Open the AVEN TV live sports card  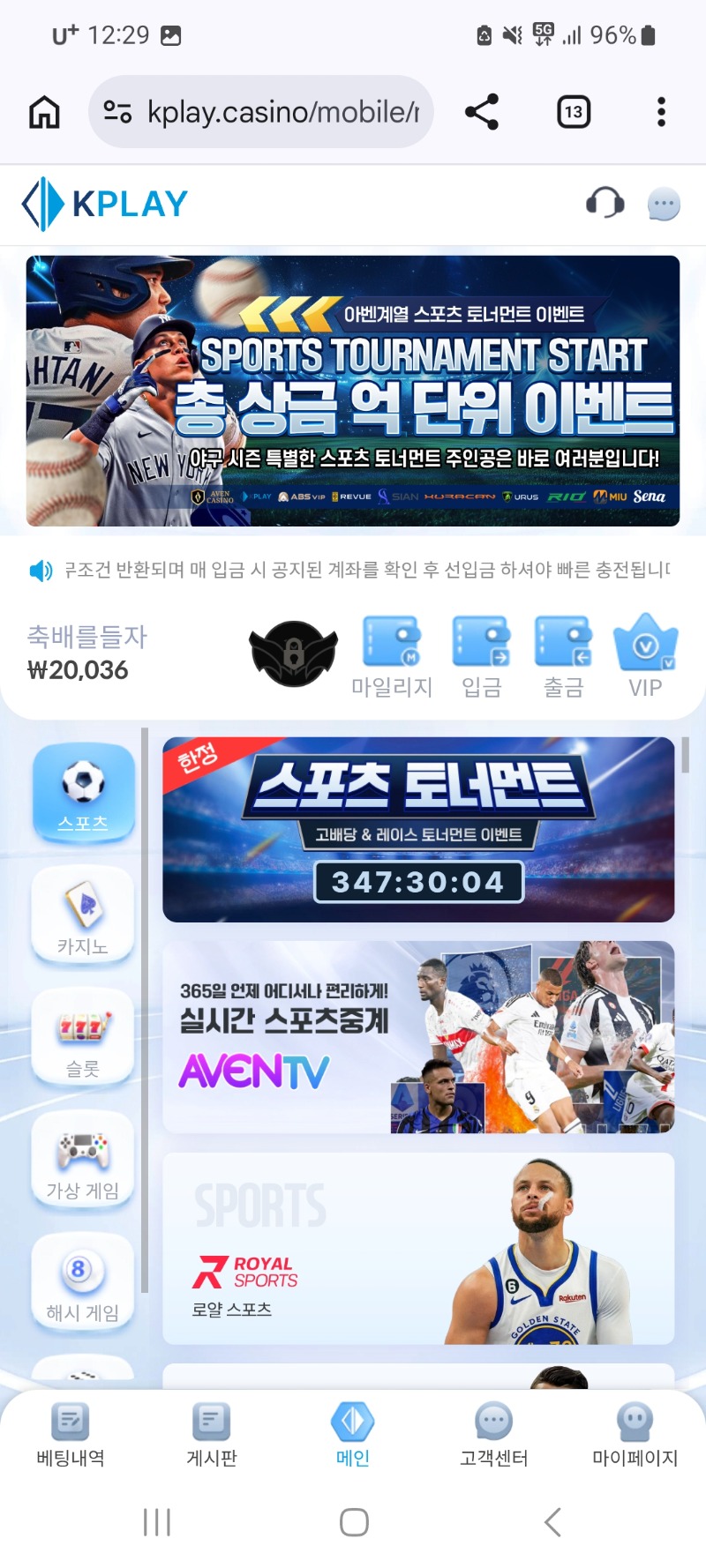click(418, 1037)
